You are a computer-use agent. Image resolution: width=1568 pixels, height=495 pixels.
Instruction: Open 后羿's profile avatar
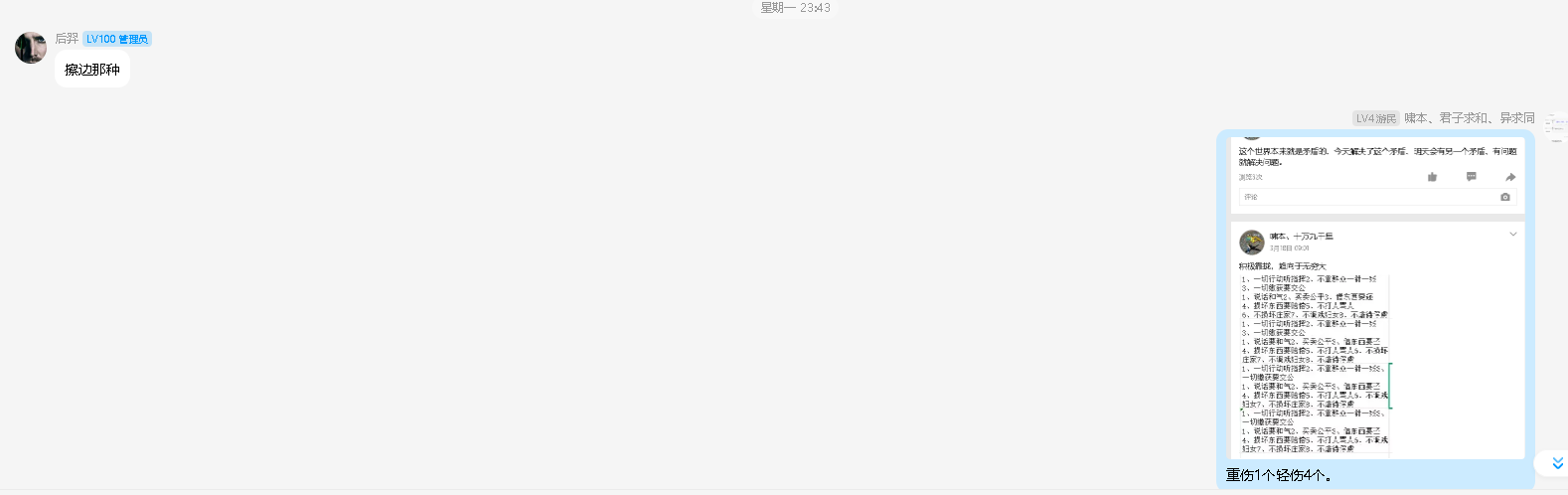coord(31,47)
